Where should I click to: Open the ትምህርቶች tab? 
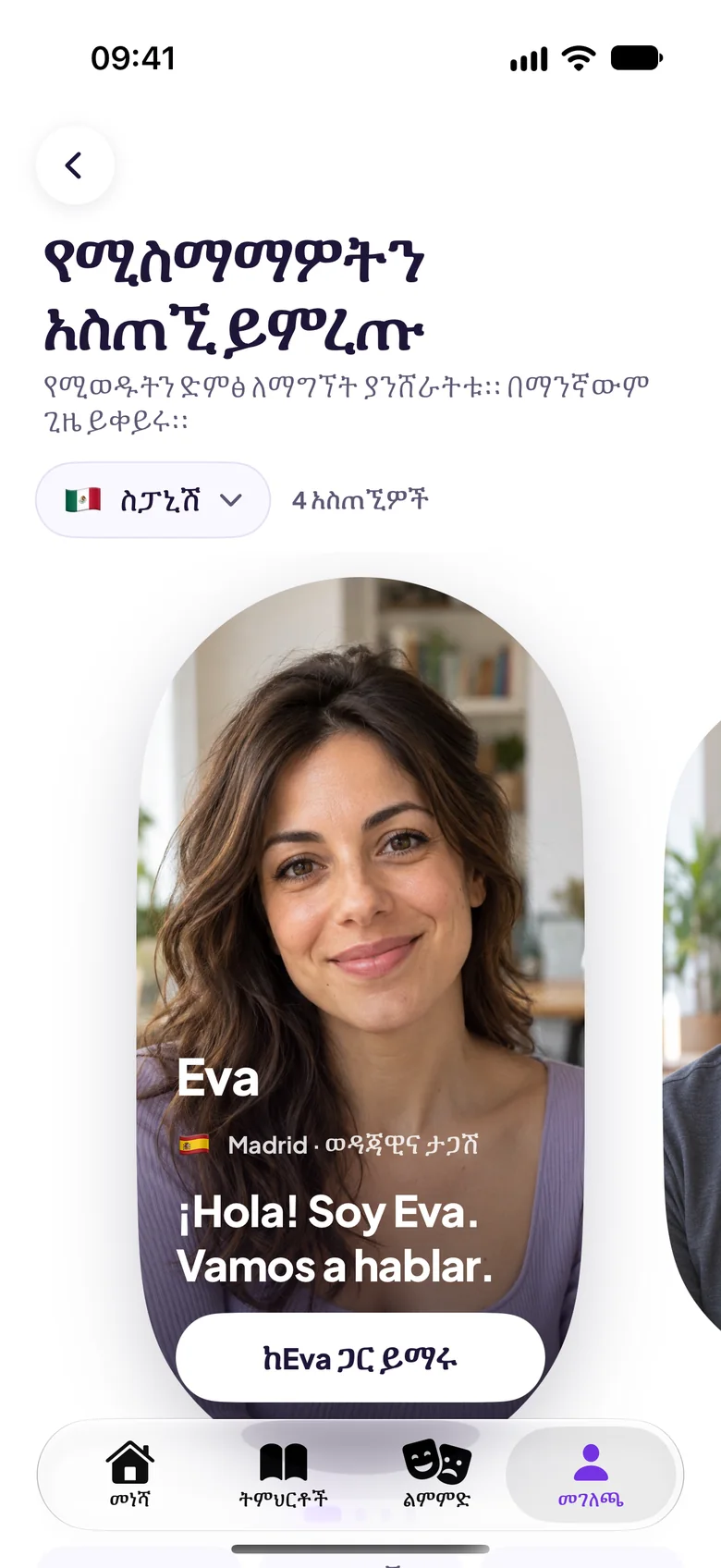283,1475
